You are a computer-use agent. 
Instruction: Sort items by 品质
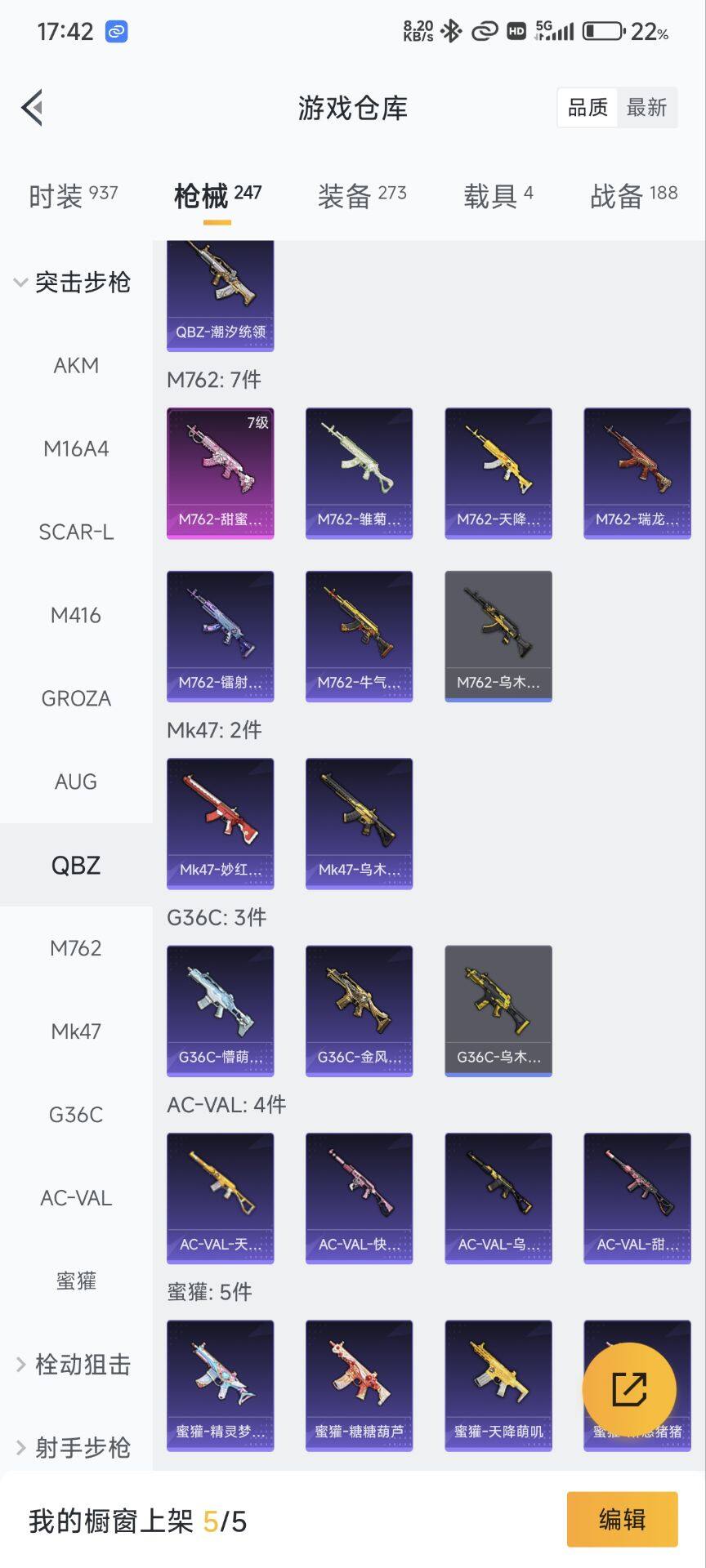(588, 108)
